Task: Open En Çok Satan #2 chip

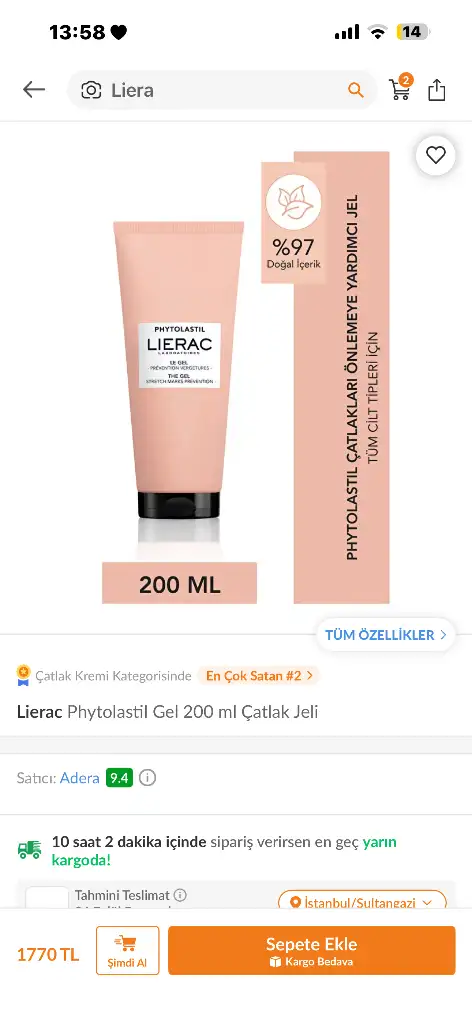Action: (259, 675)
